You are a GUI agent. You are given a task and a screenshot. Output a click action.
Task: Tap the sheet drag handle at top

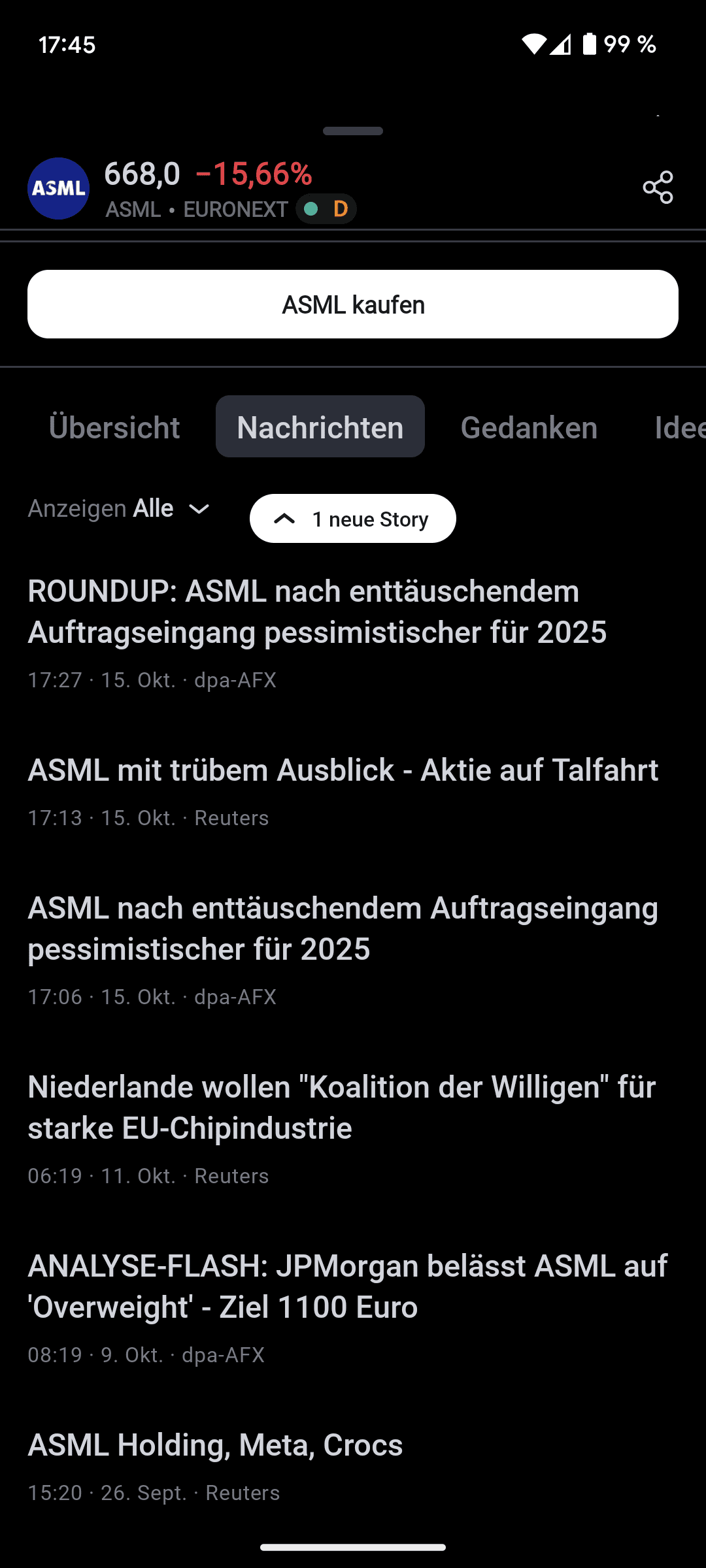(353, 131)
